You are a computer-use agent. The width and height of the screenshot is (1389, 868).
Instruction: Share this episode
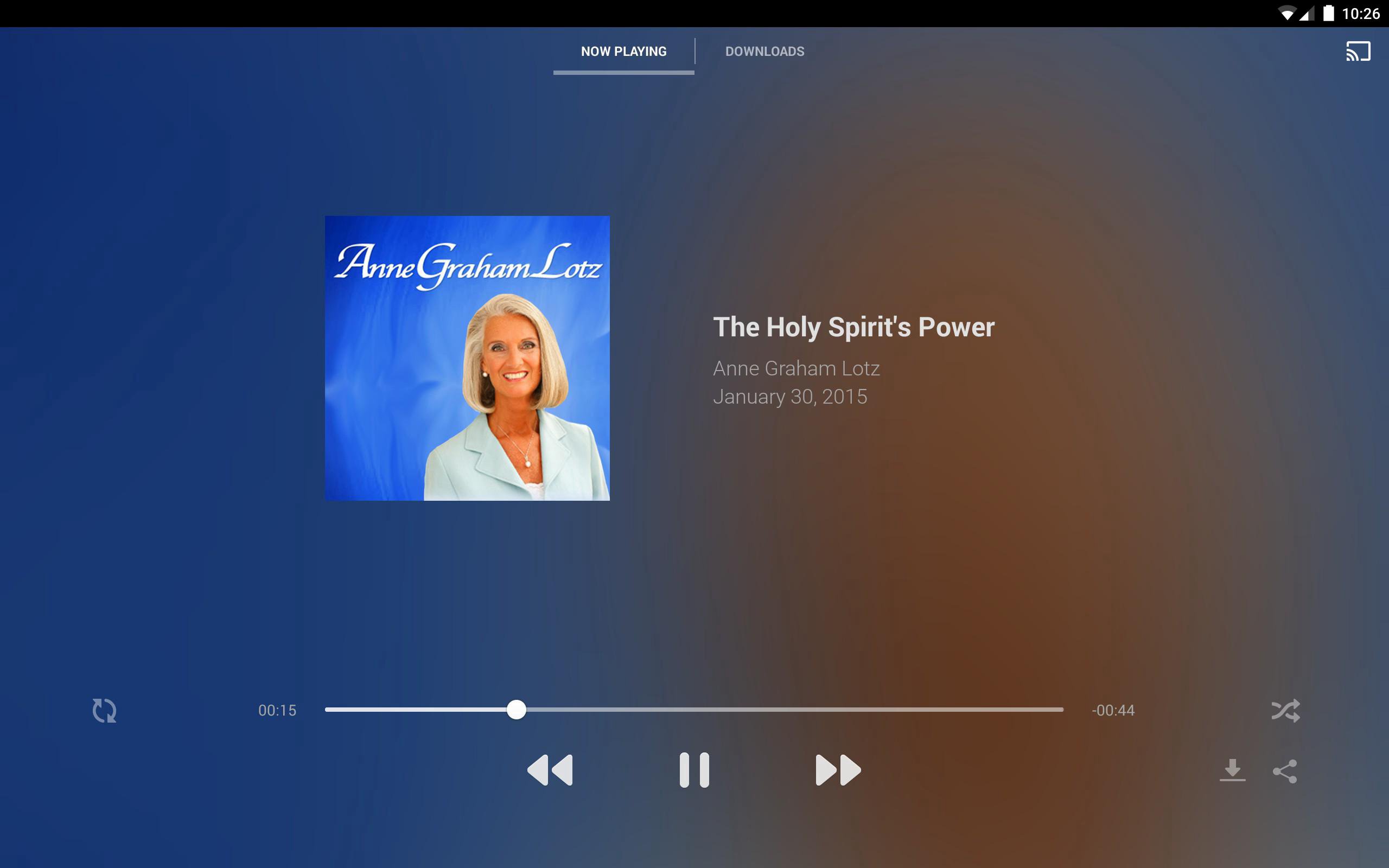point(1284,771)
